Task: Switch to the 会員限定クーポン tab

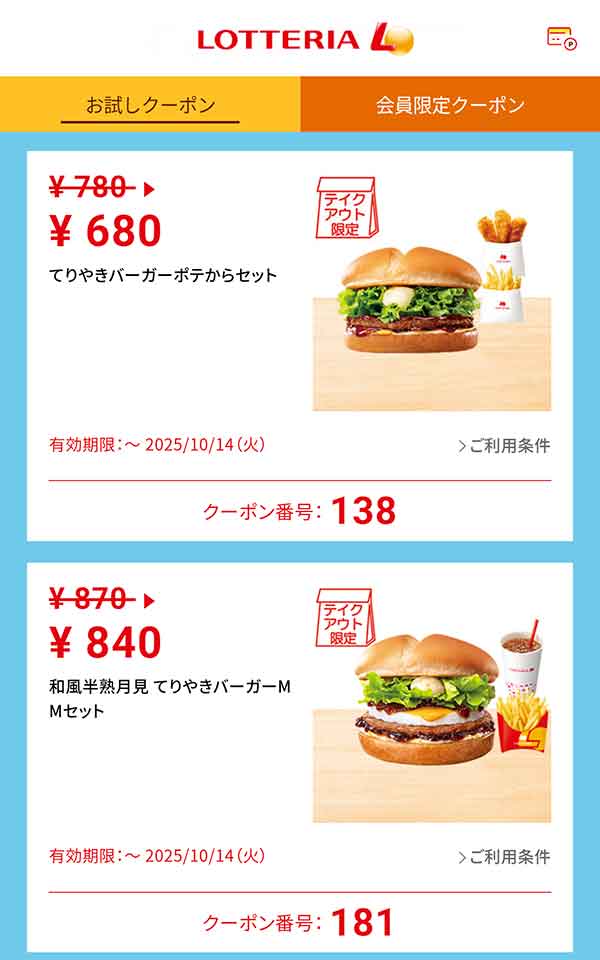Action: pos(450,105)
